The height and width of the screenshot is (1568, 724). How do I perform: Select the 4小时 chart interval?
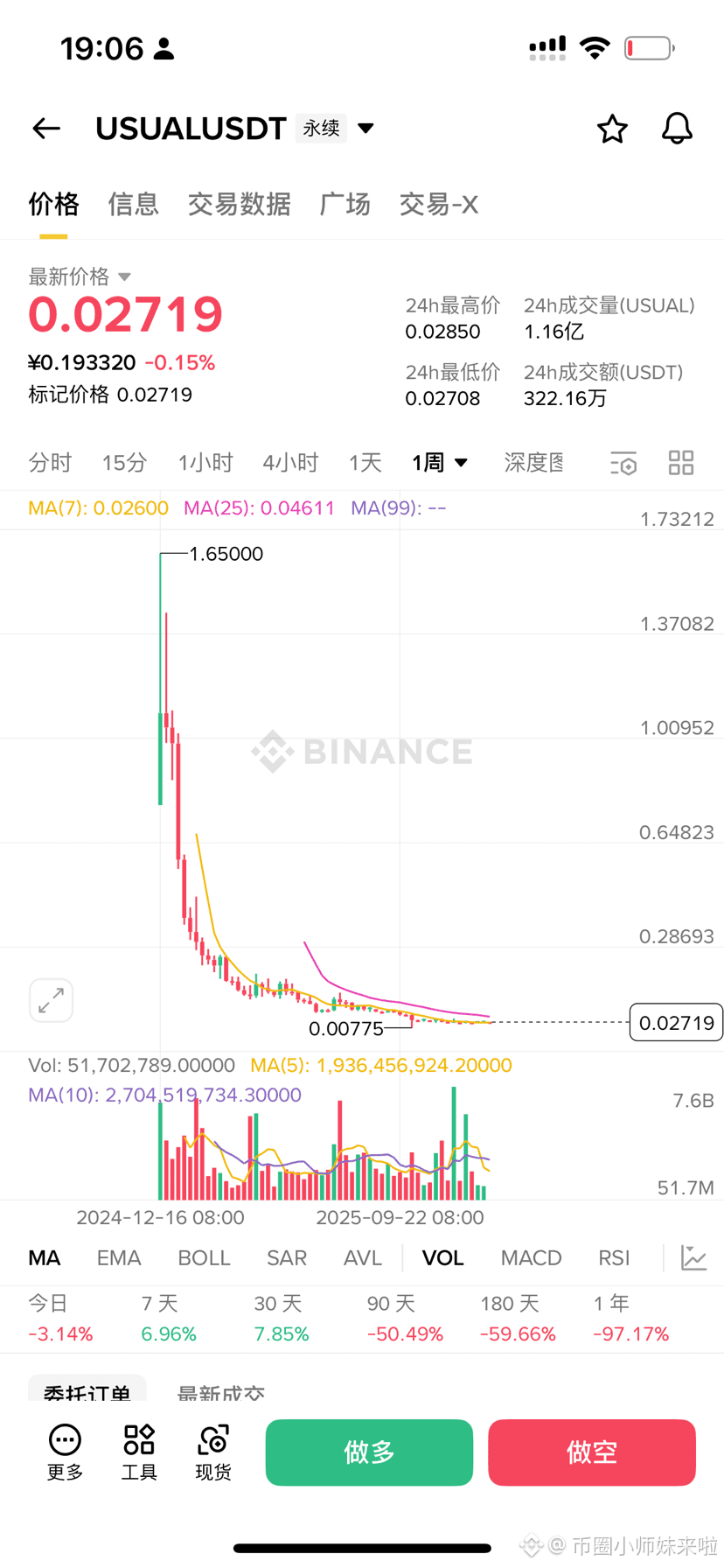click(x=289, y=462)
